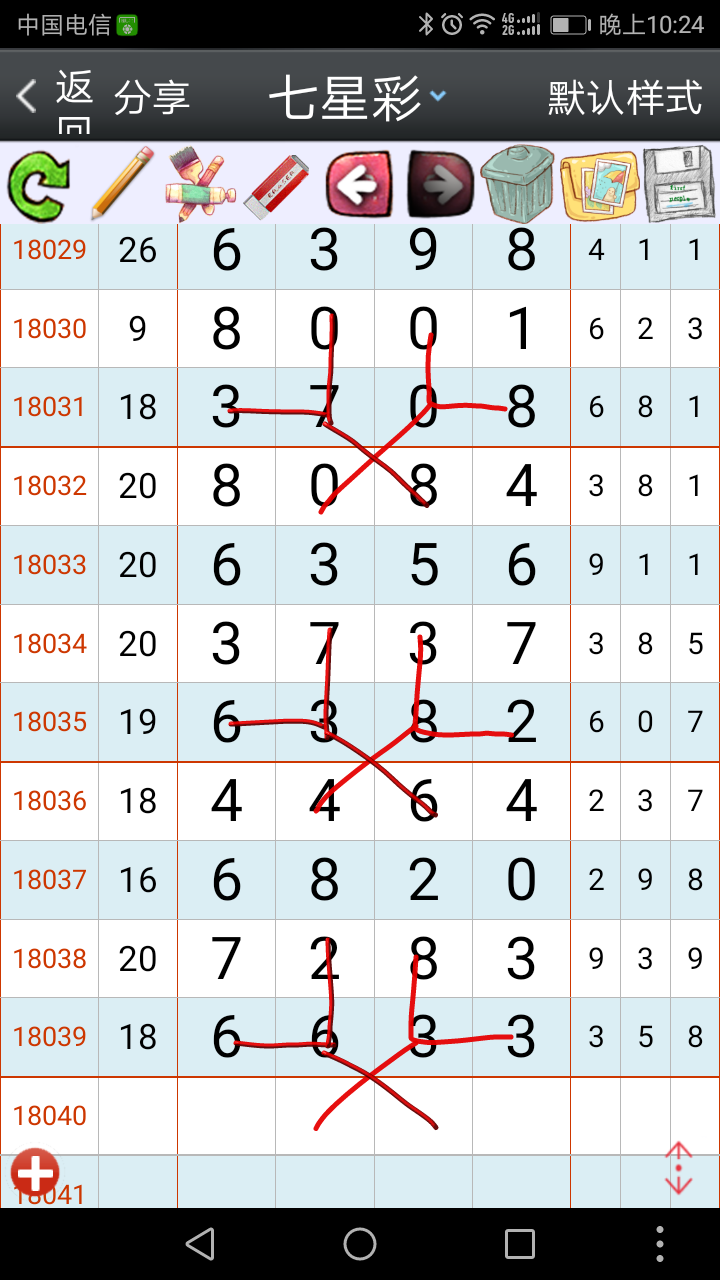Go to home via navigation bar
Viewport: 720px width, 1280px height.
pos(360,1244)
